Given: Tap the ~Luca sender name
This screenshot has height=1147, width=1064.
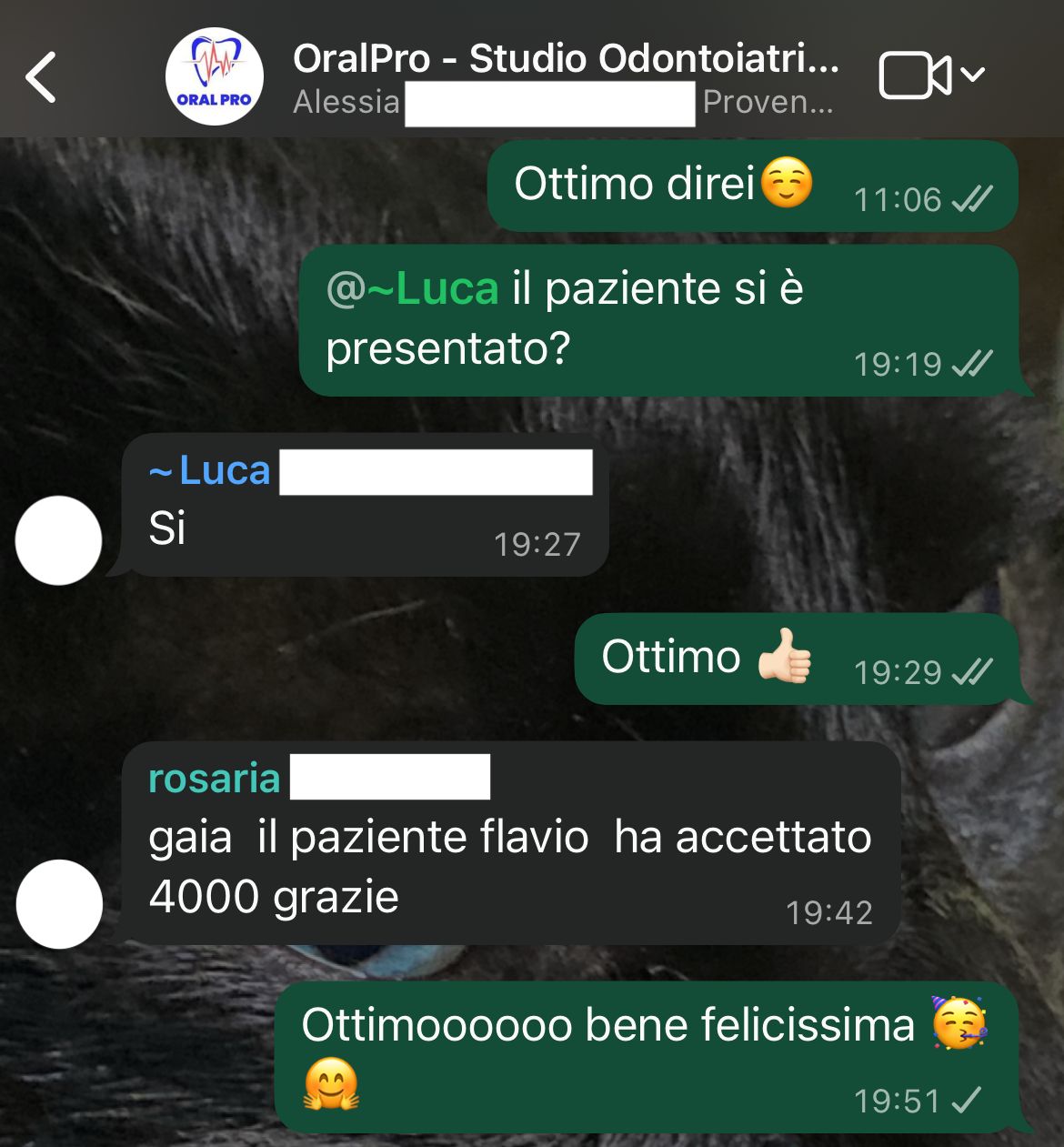Looking at the screenshot, I should 211,471.
